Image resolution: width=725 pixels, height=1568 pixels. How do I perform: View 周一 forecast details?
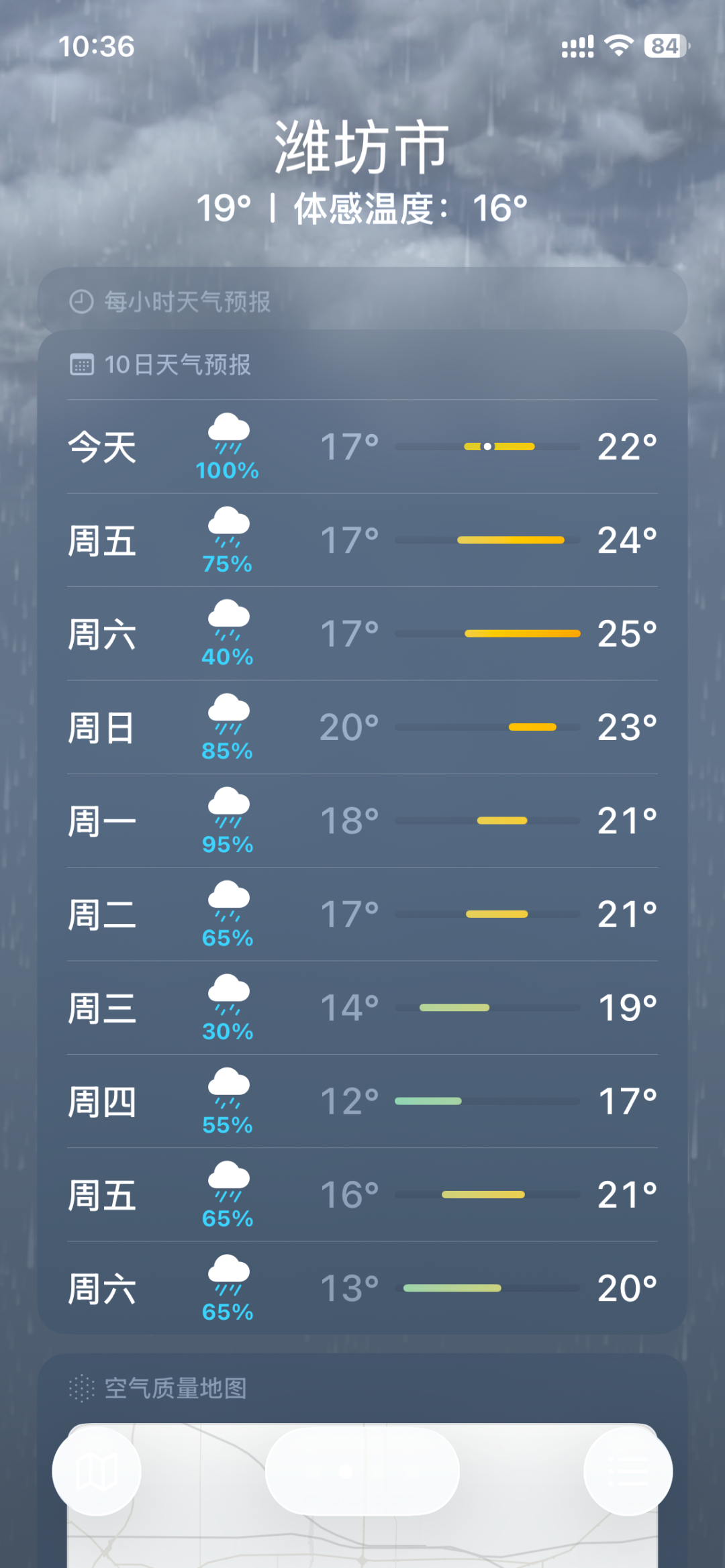pos(362,821)
